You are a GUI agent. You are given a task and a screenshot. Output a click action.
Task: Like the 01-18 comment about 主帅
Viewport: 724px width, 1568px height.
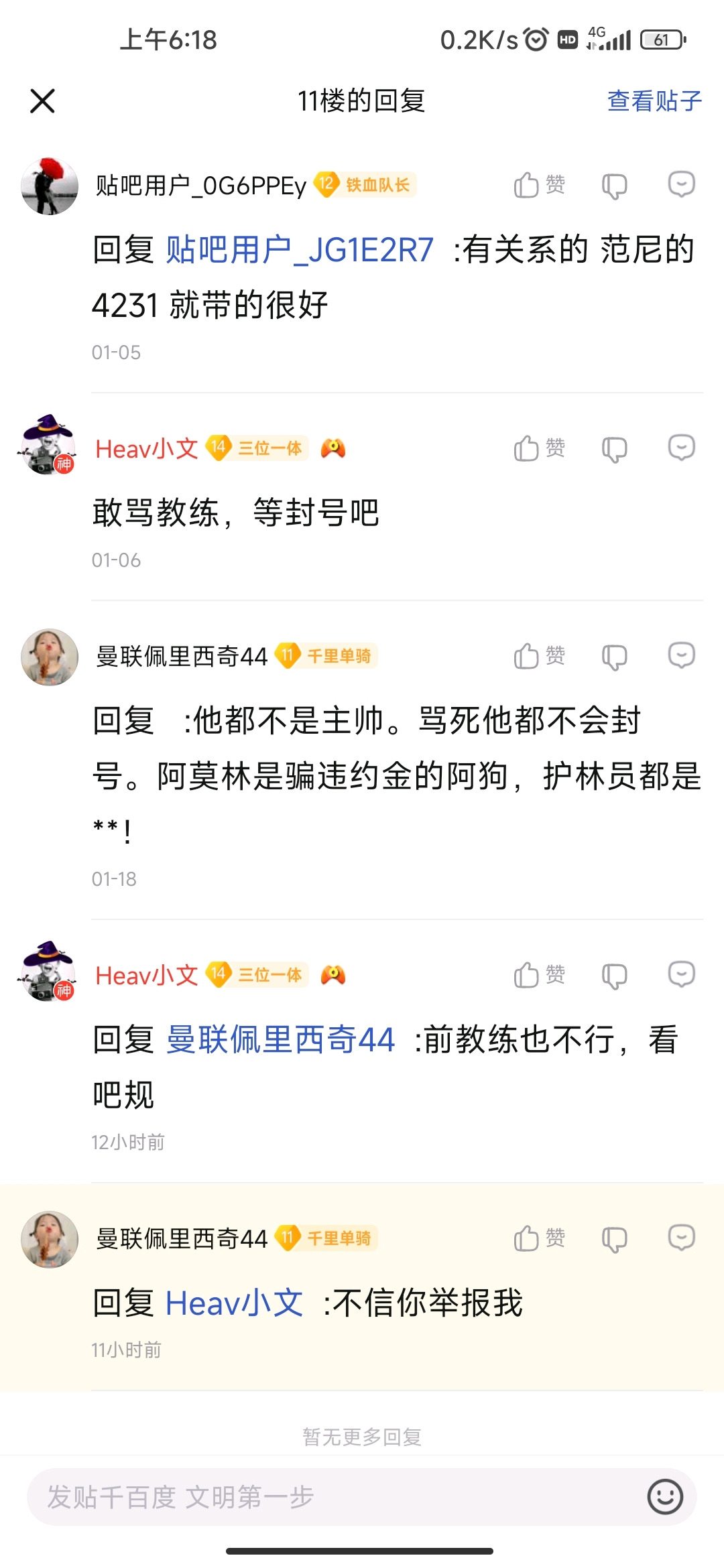point(539,656)
